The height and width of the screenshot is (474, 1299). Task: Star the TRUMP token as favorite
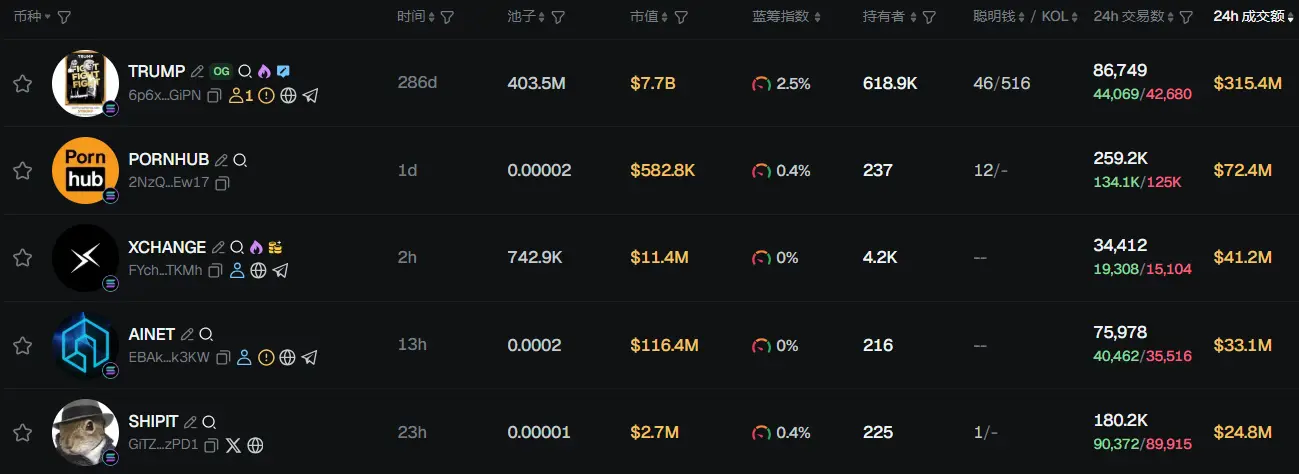click(22, 83)
